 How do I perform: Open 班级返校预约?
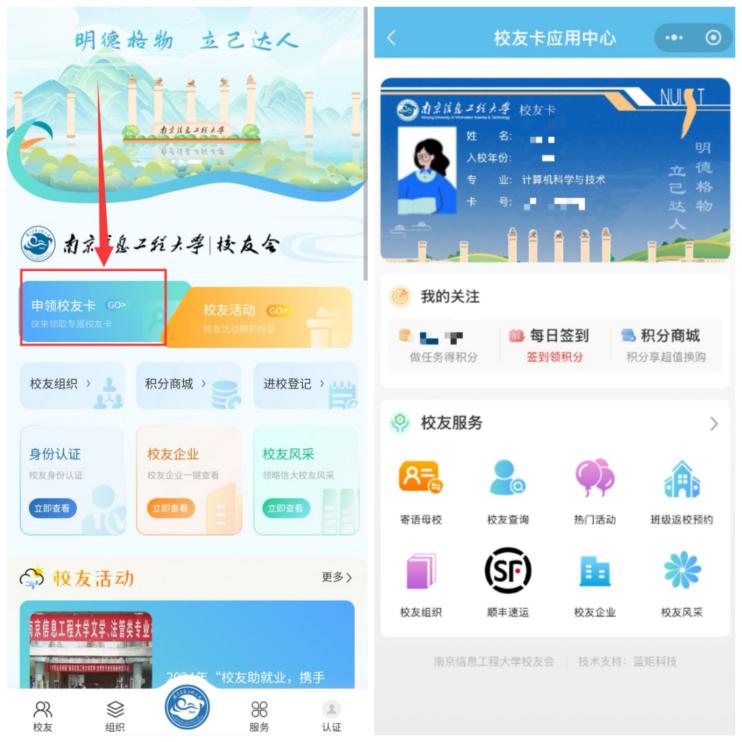point(681,490)
